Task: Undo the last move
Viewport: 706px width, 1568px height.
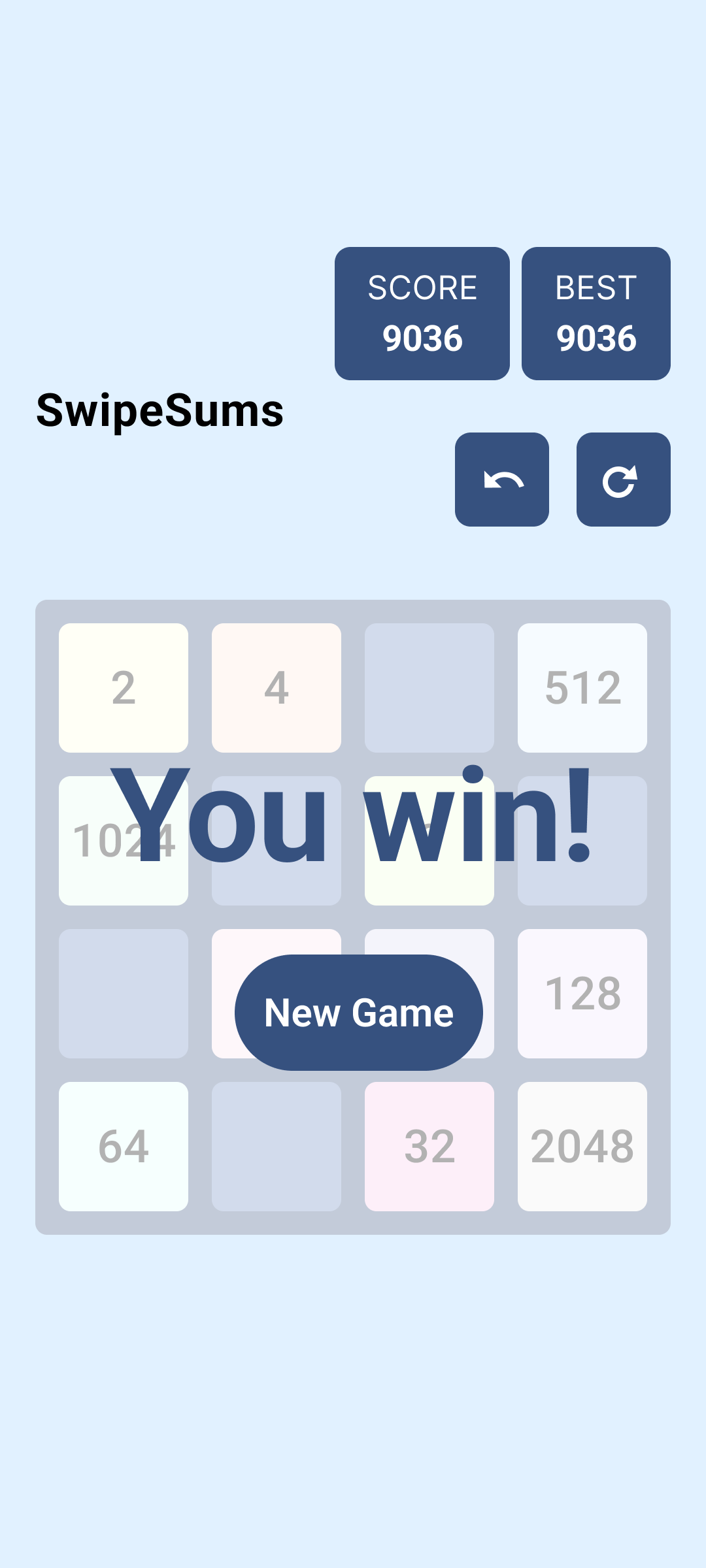Action: 502,480
